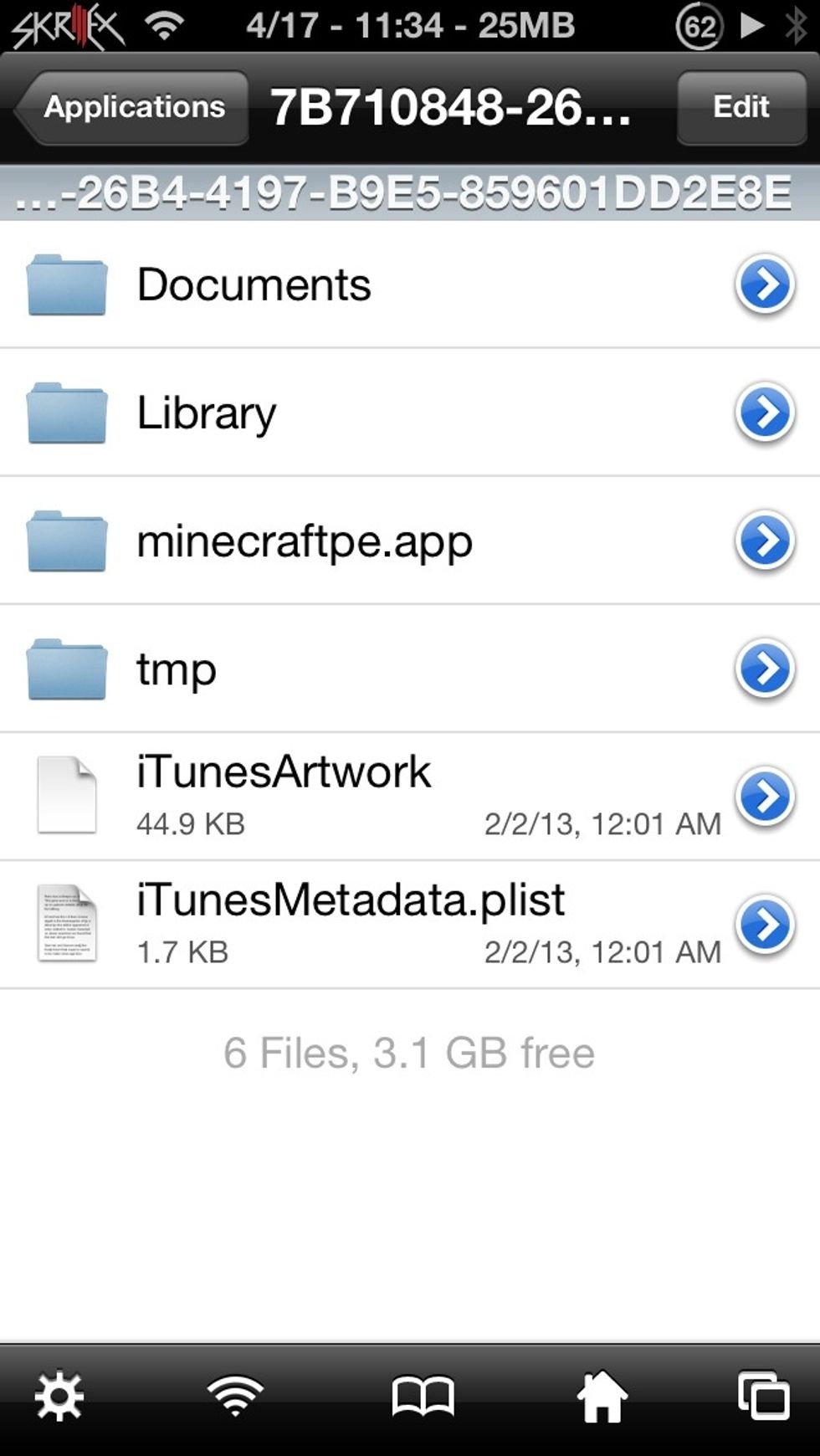Open the settings gear
Screen dimensions: 820x1456
click(59, 1397)
